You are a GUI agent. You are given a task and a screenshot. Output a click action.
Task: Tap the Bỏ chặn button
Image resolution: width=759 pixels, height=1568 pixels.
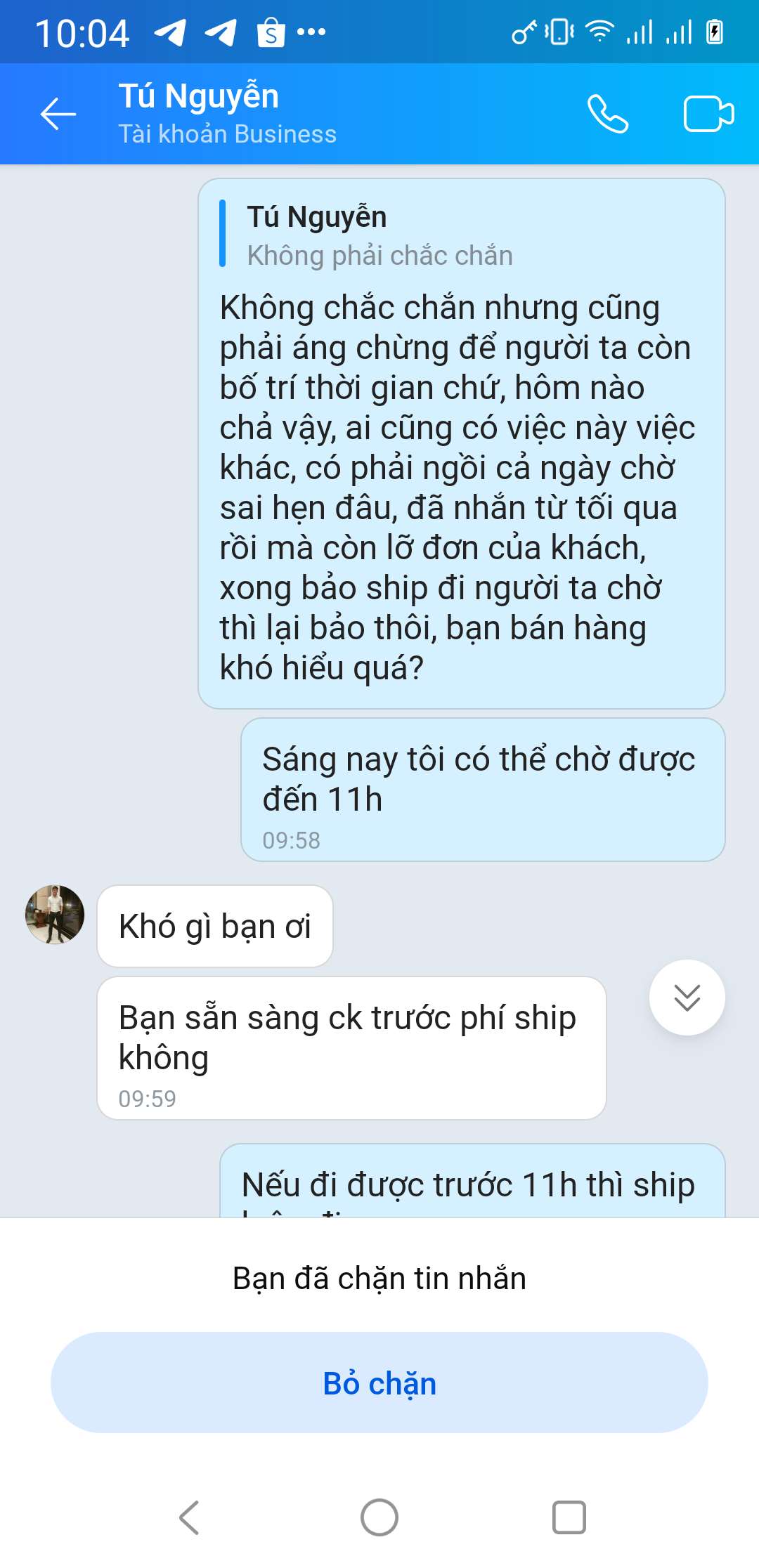(379, 1383)
